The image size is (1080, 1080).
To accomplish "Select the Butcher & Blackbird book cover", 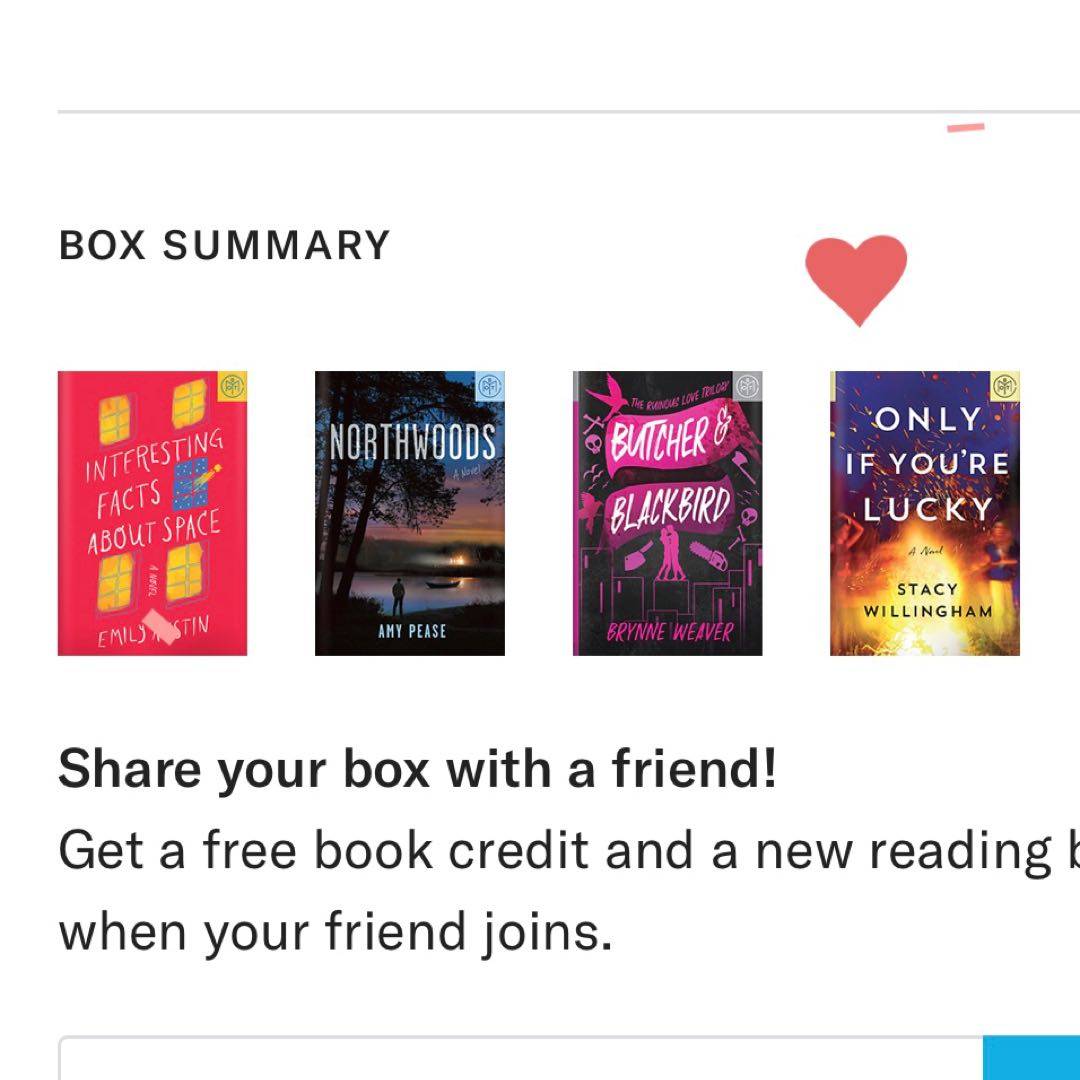I will click(x=667, y=513).
